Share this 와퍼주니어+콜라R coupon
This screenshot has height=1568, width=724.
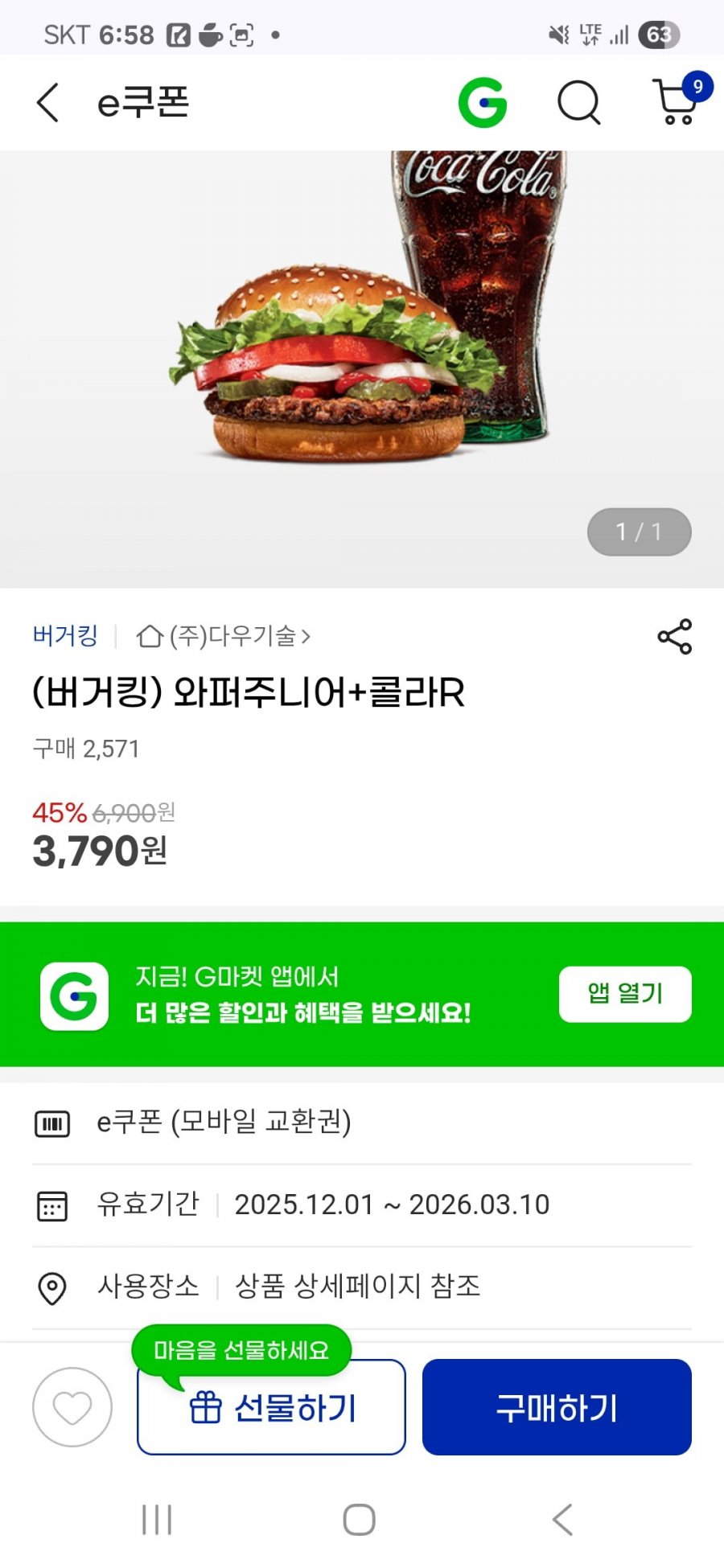674,636
